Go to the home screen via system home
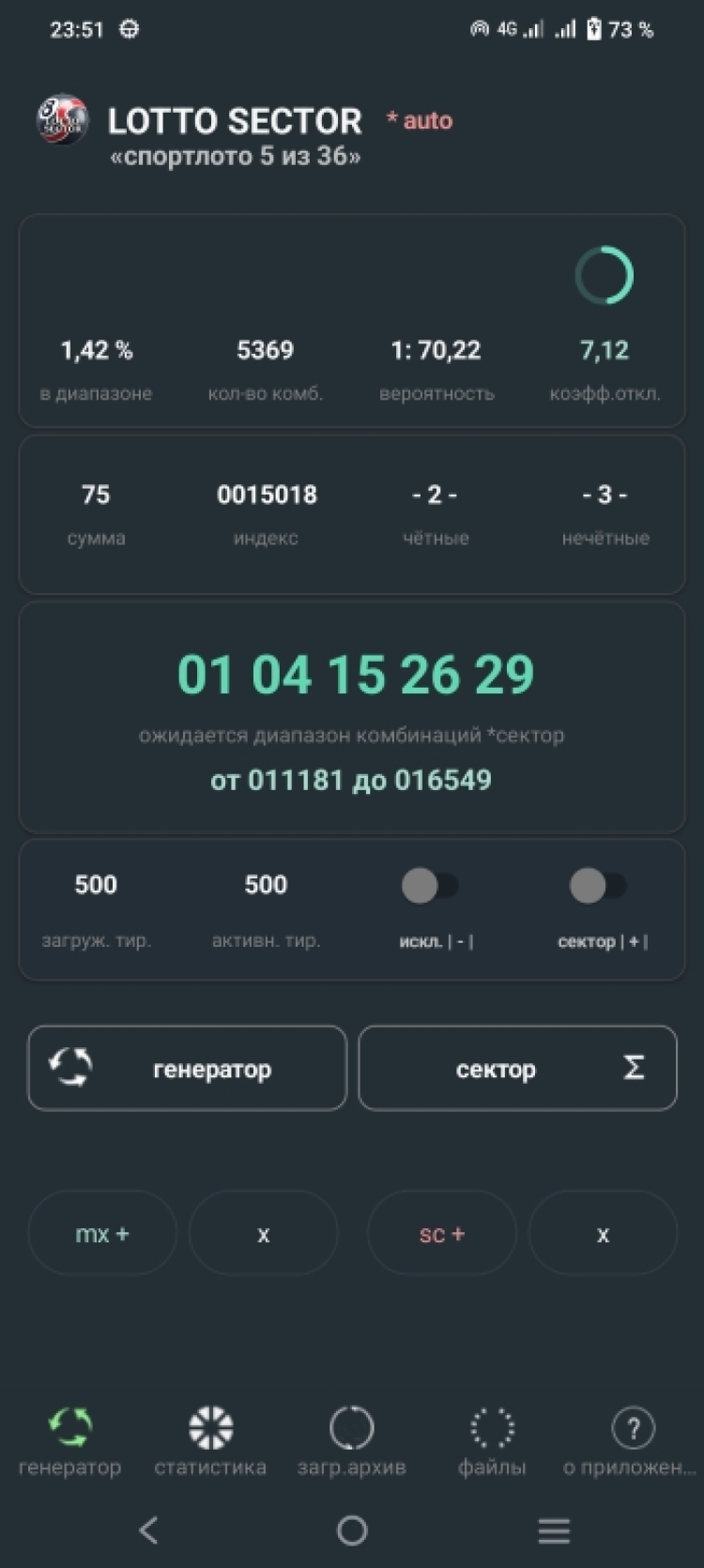 pos(352,1530)
